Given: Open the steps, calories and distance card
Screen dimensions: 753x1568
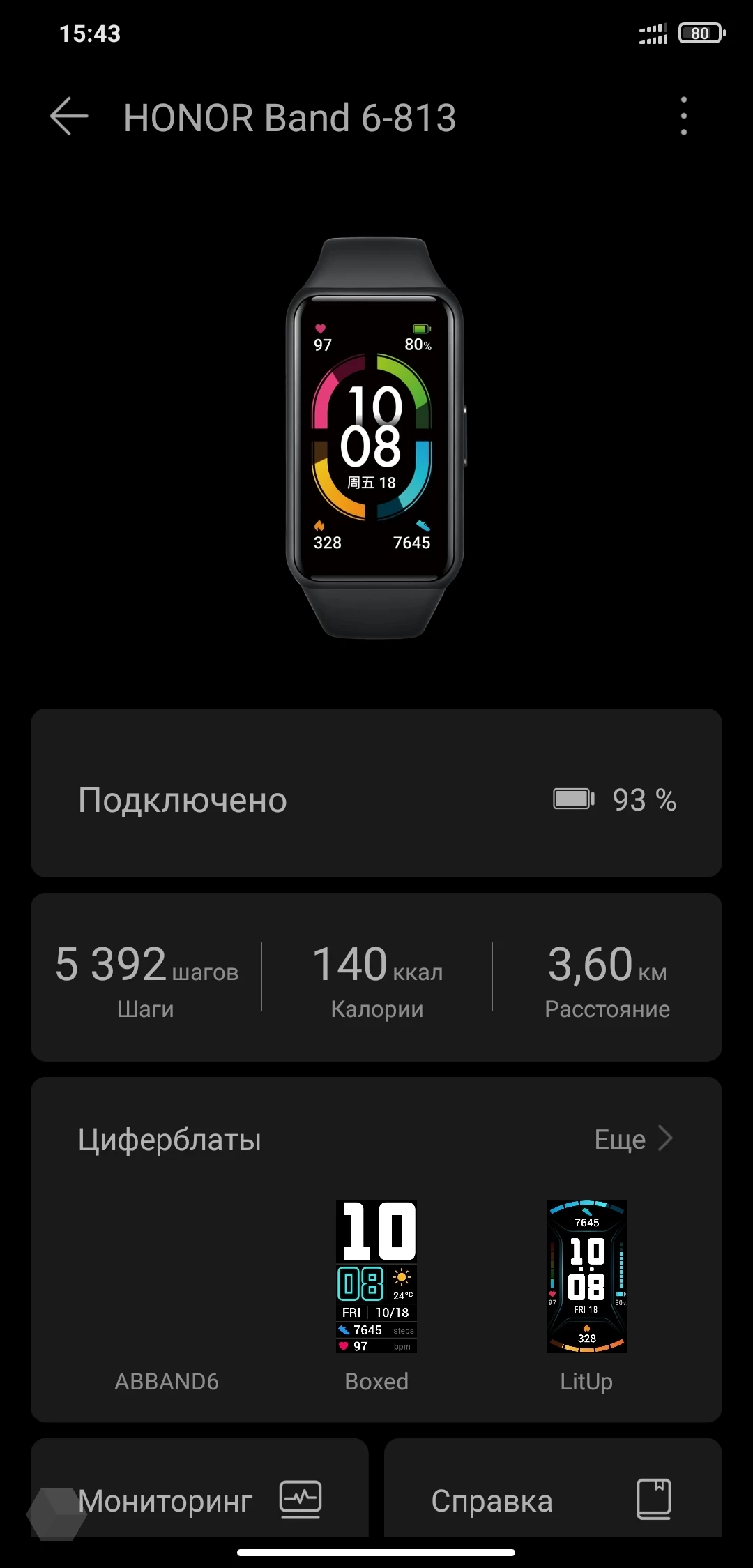Looking at the screenshot, I should point(376,977).
